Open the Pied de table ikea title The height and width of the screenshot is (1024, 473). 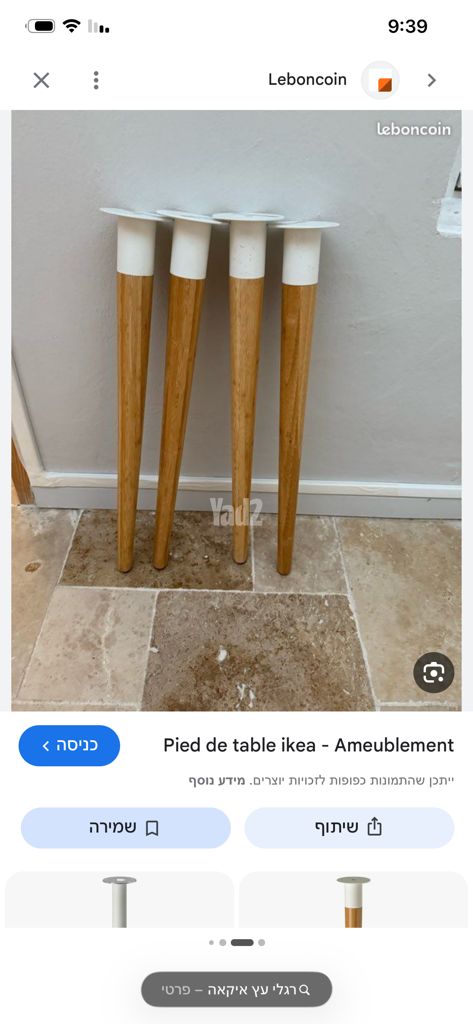click(x=308, y=745)
